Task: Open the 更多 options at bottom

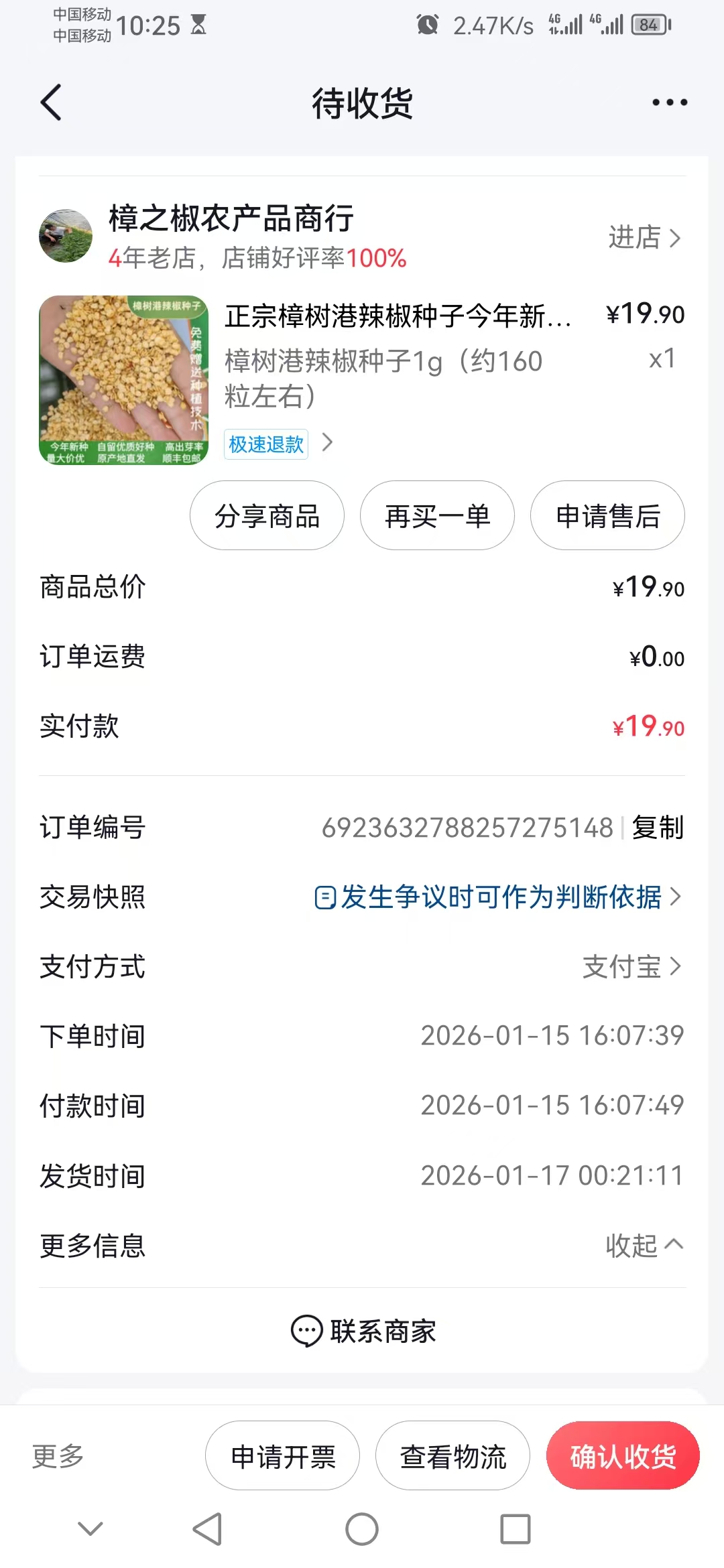Action: (x=58, y=1456)
